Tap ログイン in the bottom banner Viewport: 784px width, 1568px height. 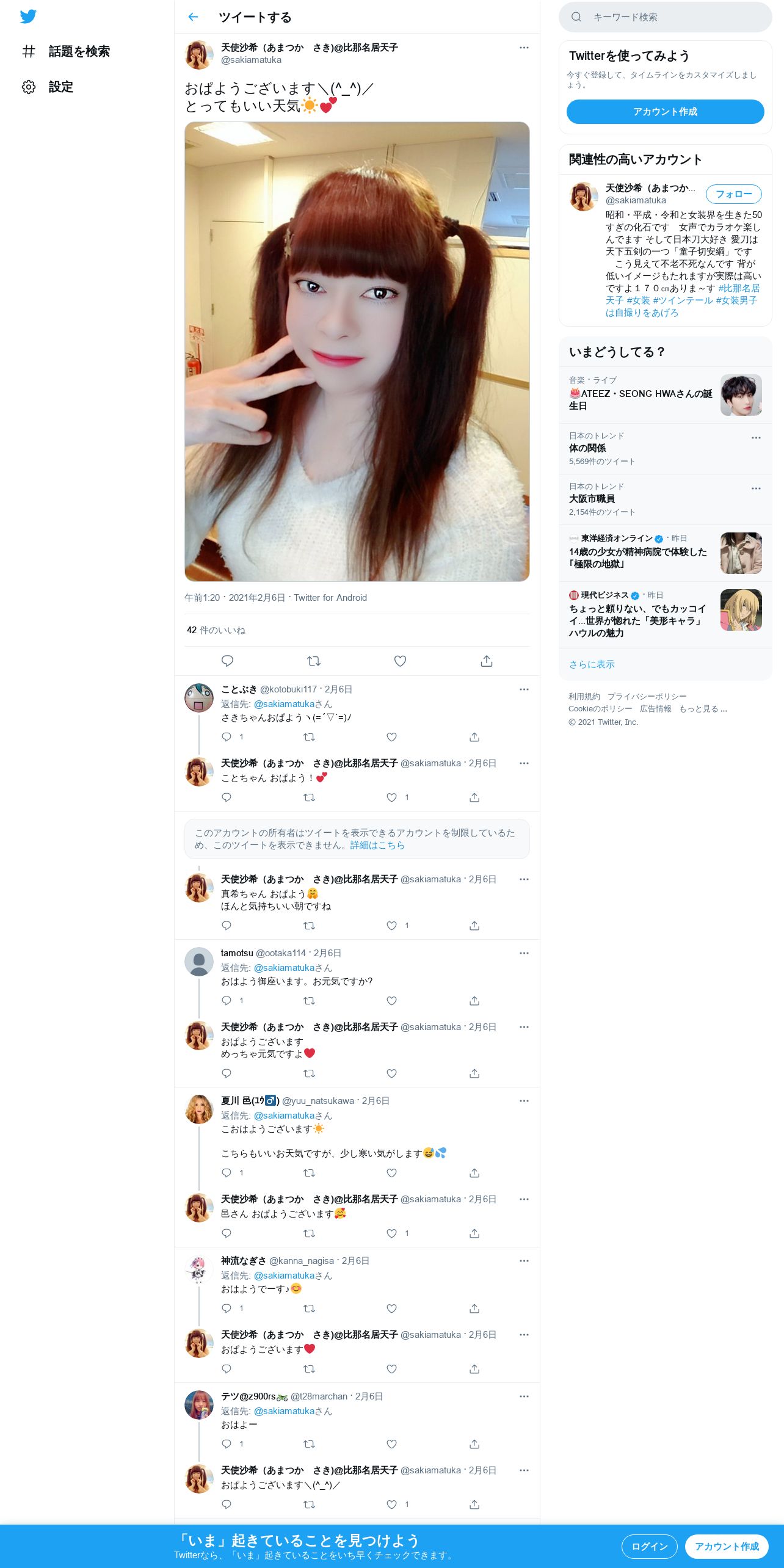coord(649,1547)
